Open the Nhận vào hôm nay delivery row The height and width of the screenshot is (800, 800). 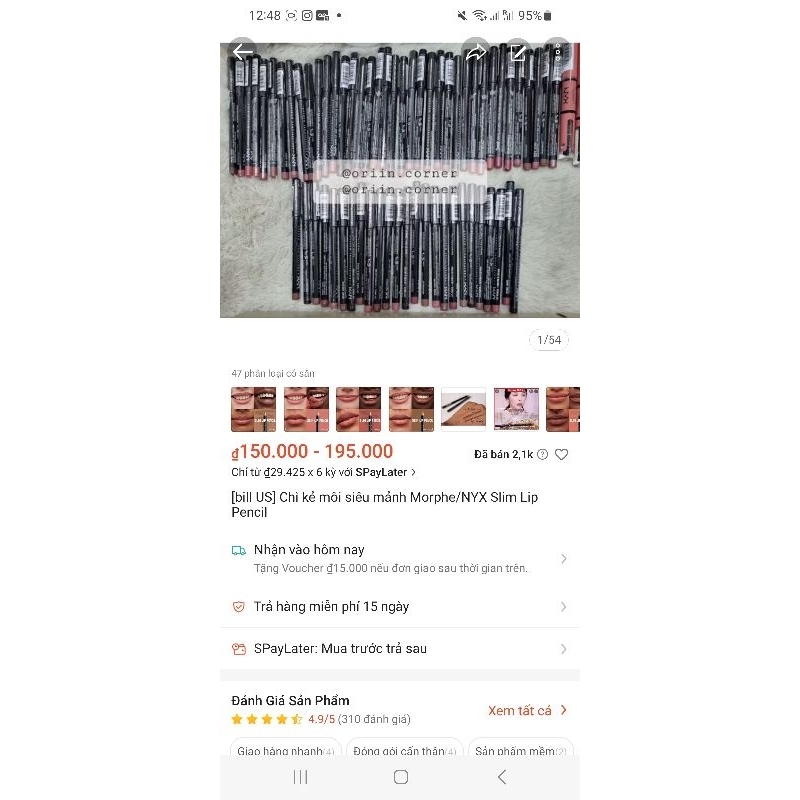(400, 558)
